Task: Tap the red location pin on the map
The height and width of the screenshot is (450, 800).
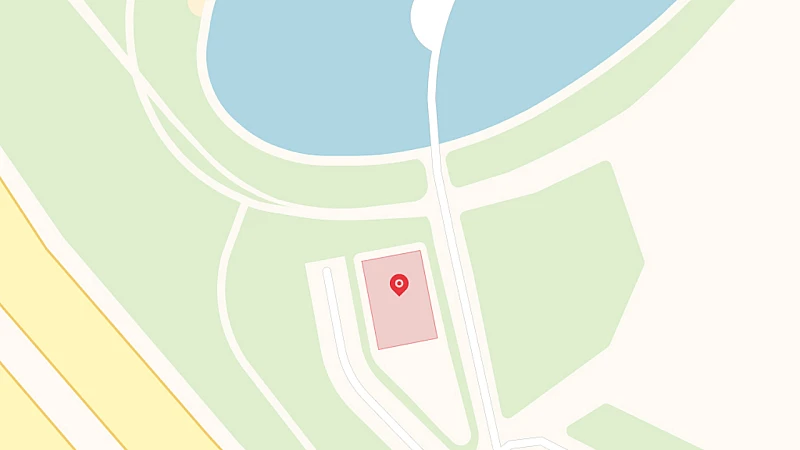Action: tap(399, 286)
